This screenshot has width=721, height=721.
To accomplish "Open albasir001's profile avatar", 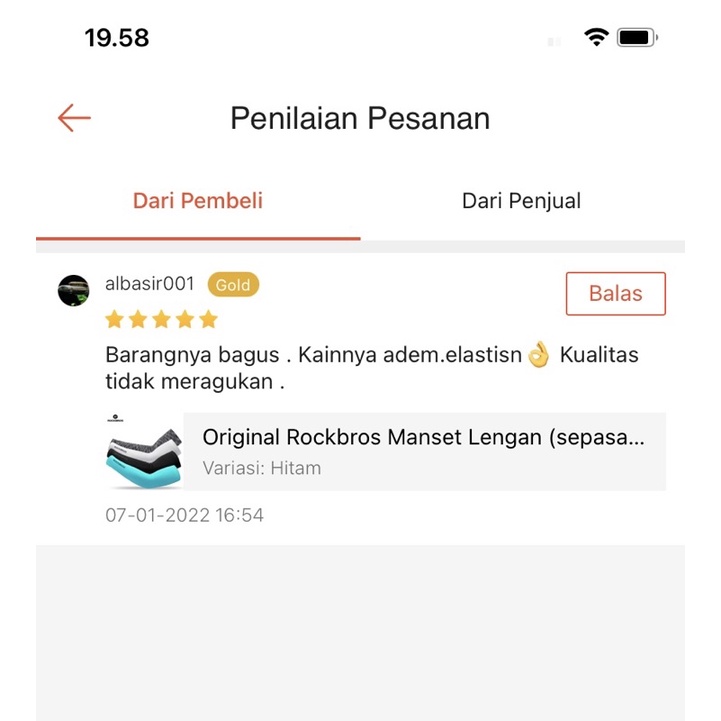I will (74, 290).
